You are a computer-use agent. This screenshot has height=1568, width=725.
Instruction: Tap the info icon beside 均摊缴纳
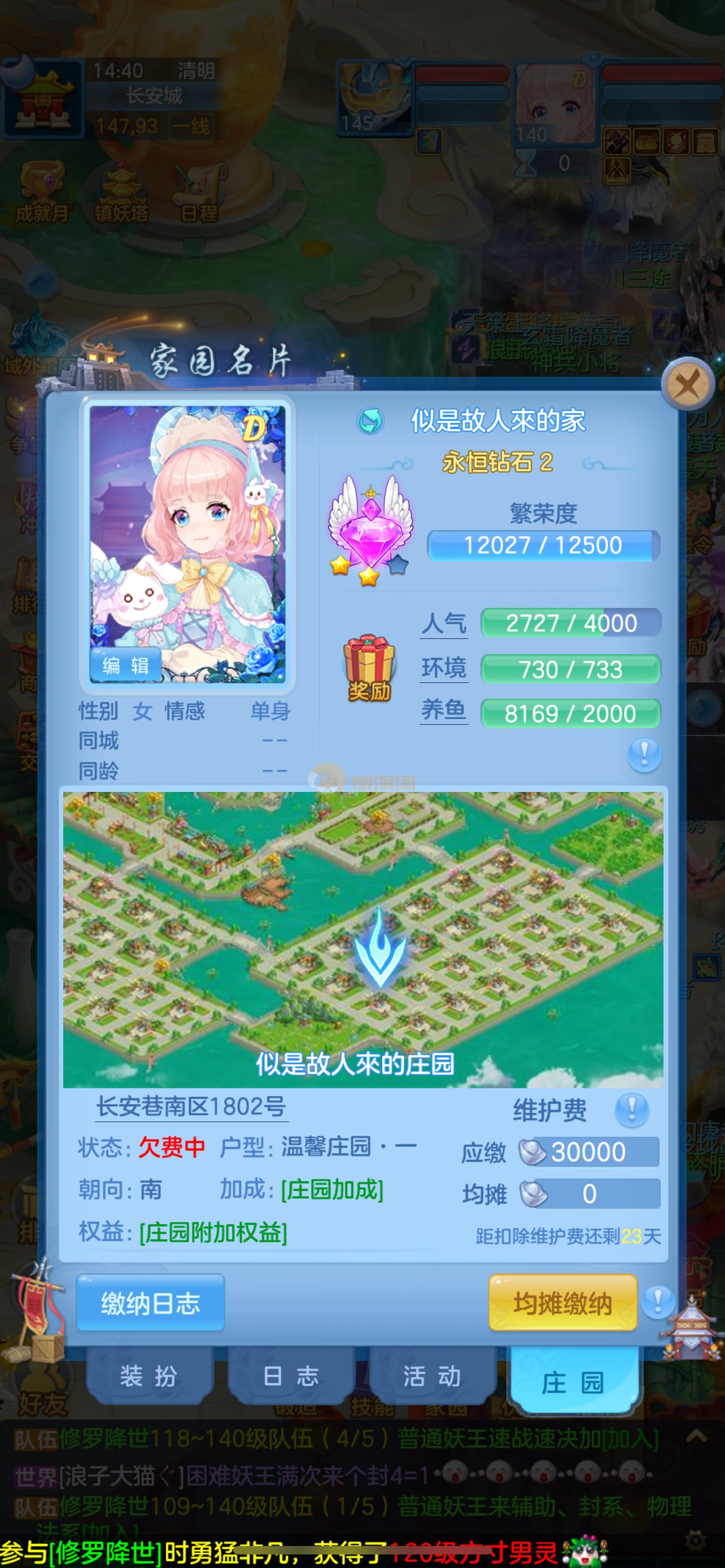tap(657, 1302)
